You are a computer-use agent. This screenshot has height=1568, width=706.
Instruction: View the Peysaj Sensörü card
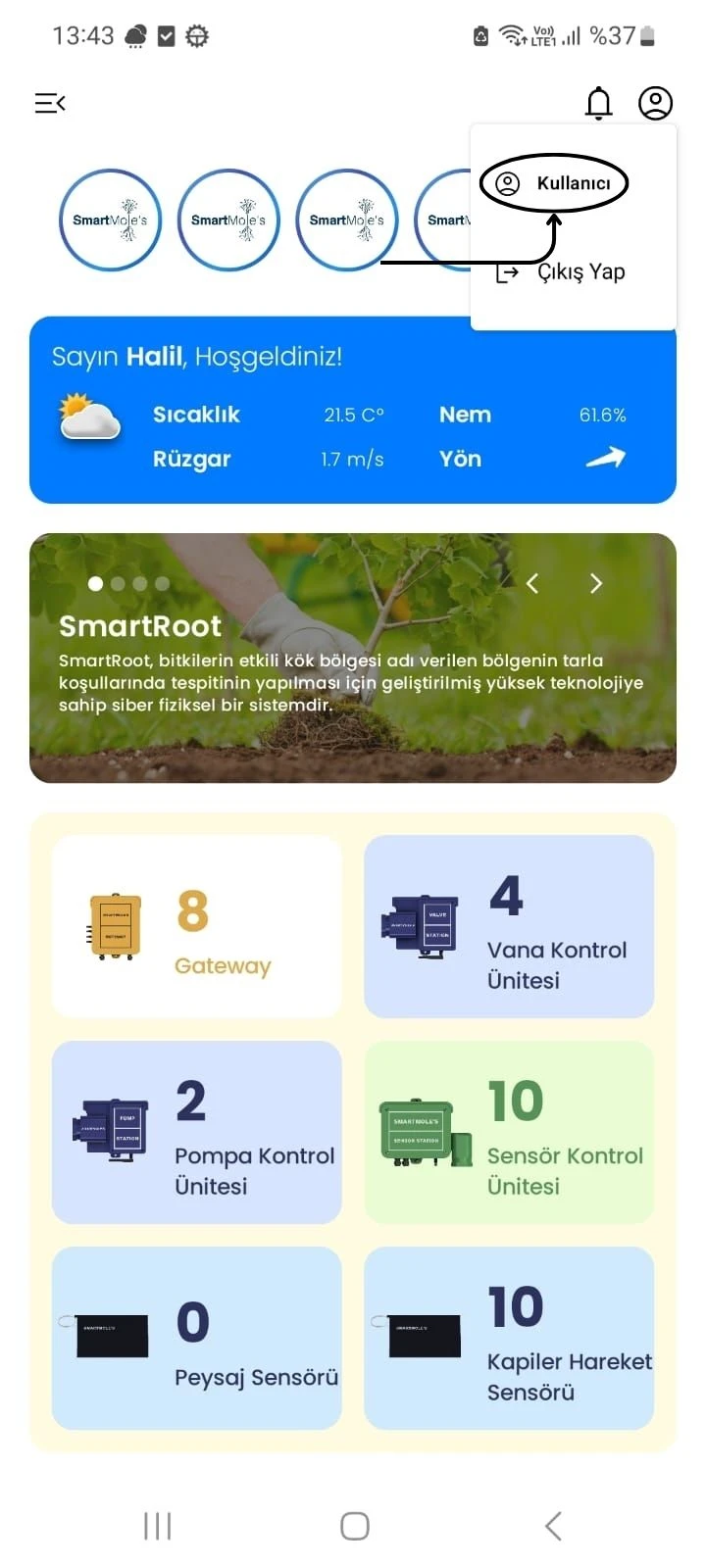[x=196, y=1338]
